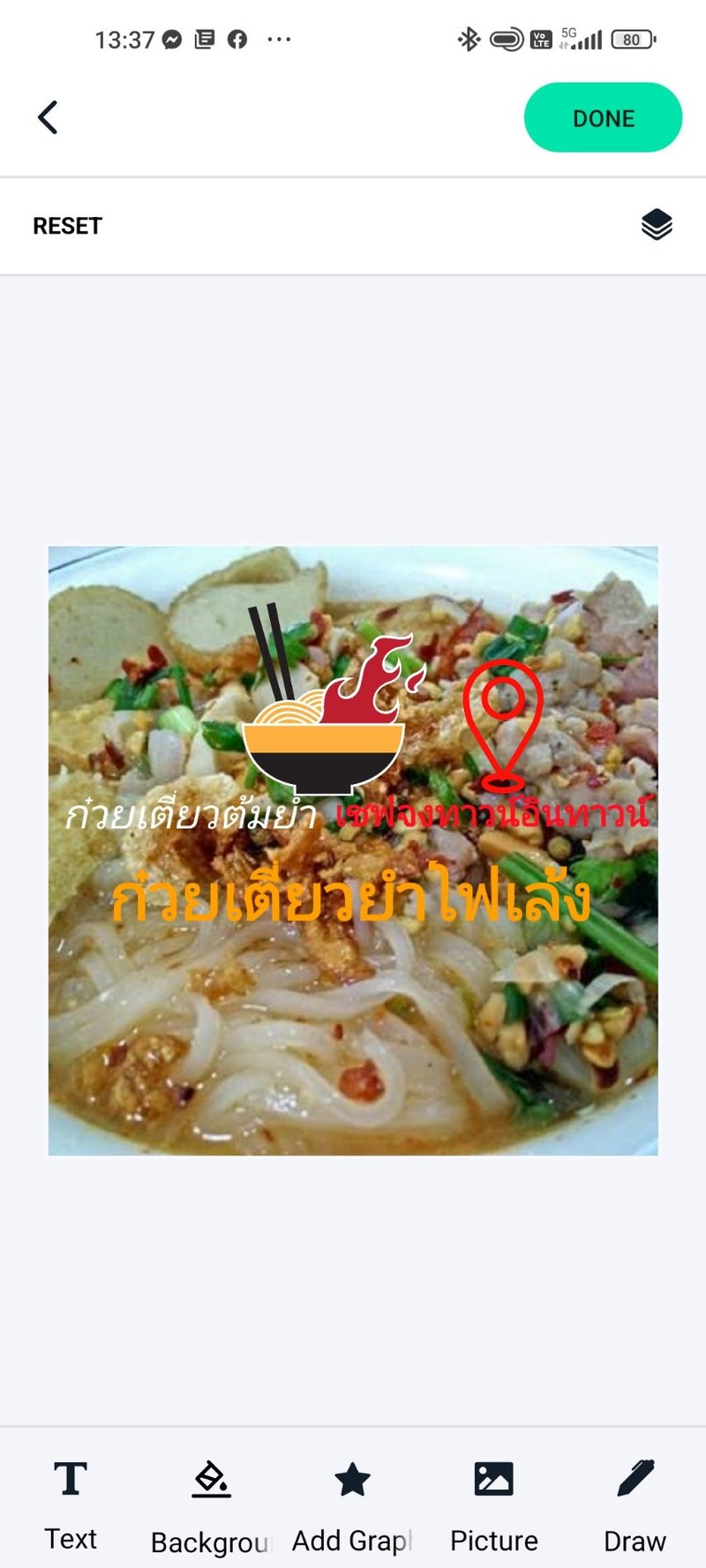The width and height of the screenshot is (706, 1568).
Task: Choose Add Graphic from the toolbar
Action: pyautogui.click(x=352, y=1504)
